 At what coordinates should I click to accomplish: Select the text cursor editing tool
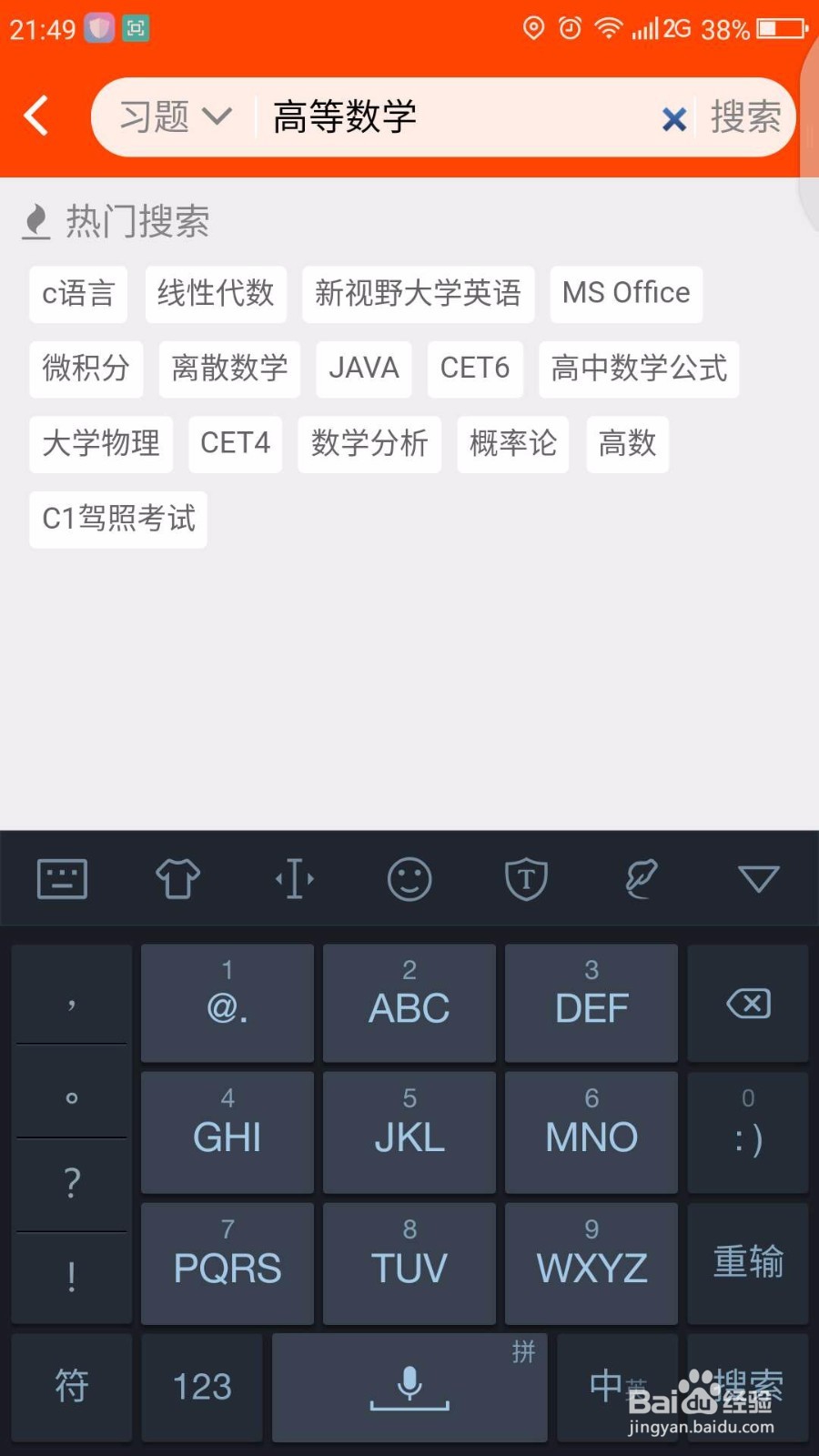[293, 879]
